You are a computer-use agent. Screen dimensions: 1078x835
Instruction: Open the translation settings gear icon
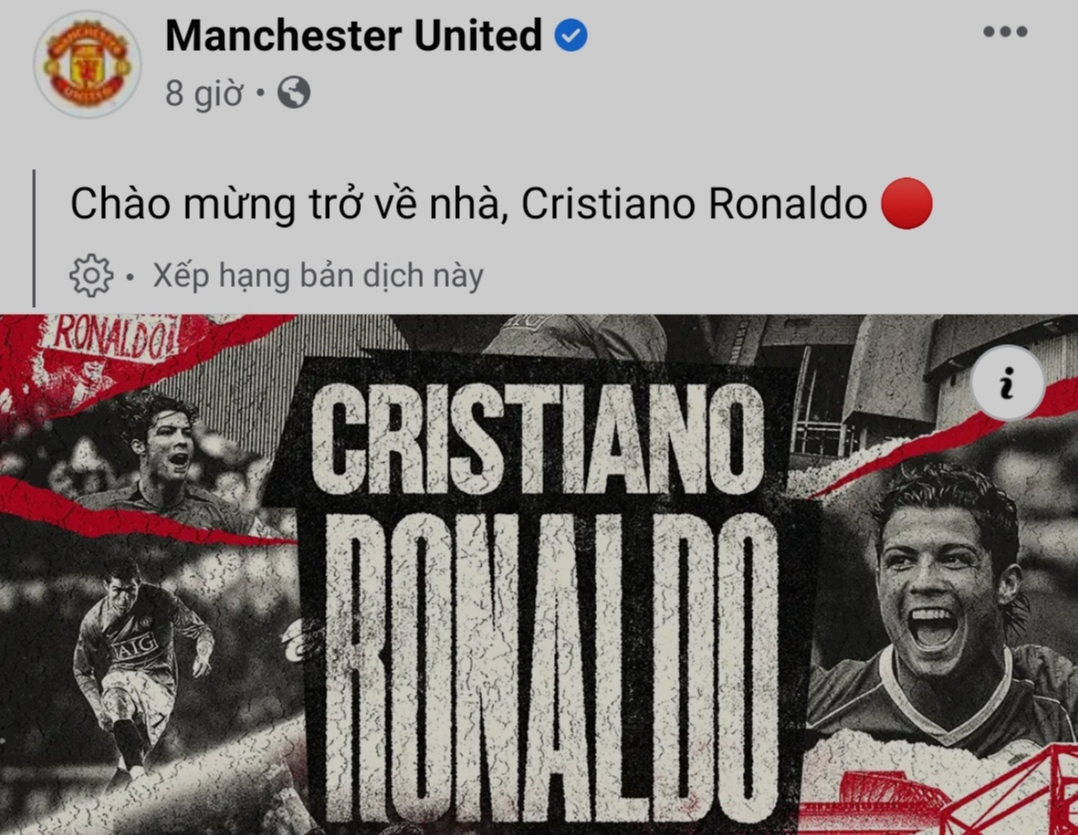tap(90, 275)
